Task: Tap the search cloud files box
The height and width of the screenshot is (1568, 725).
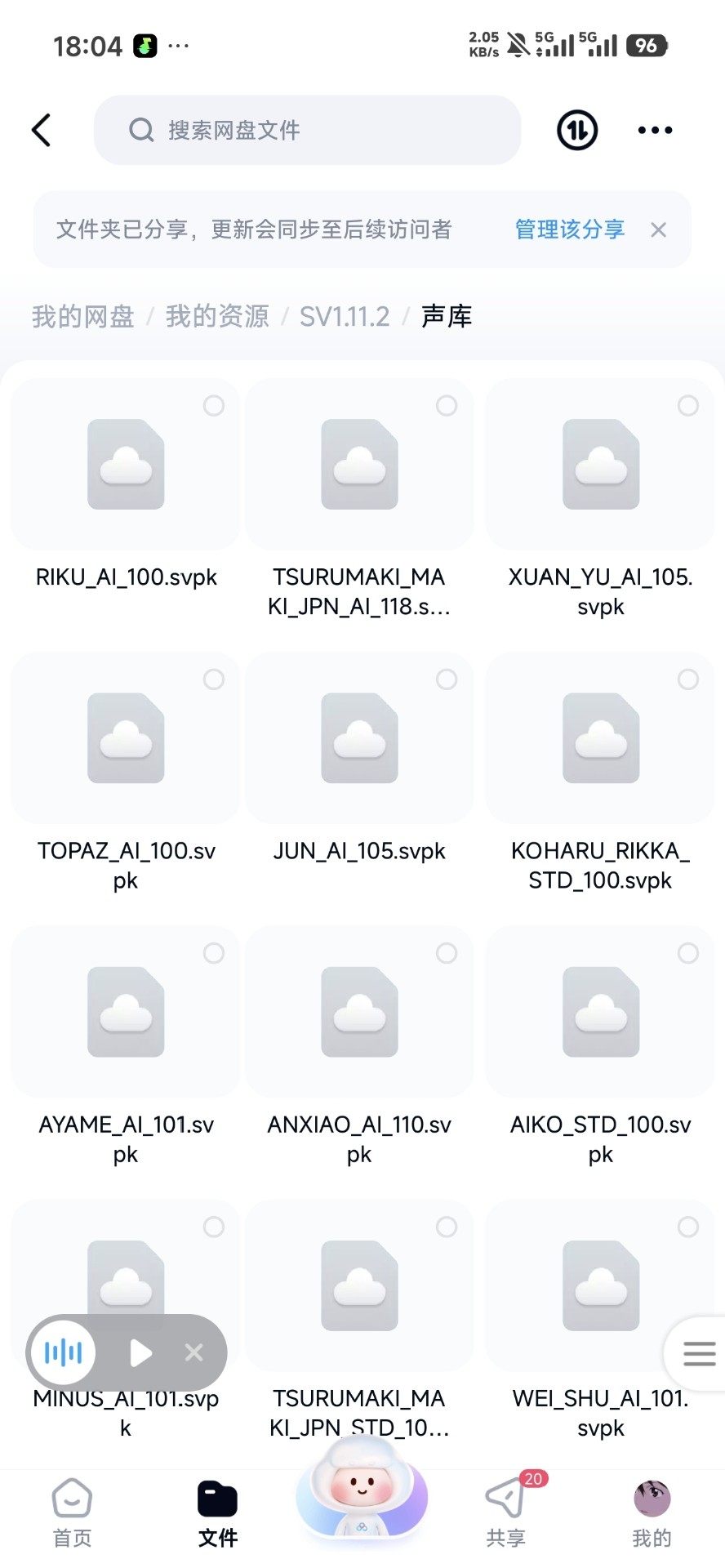Action: click(307, 131)
